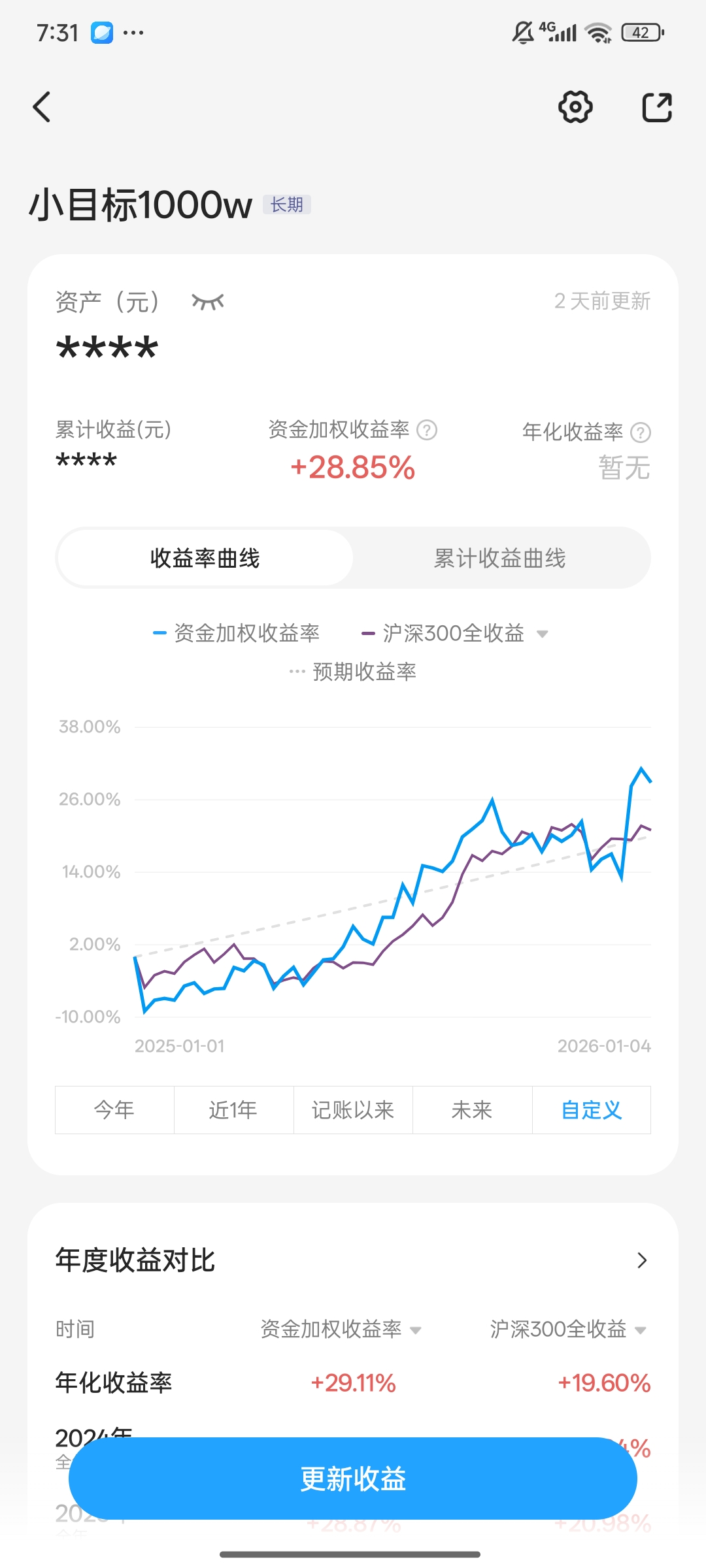Open the settings gear icon

tap(575, 107)
